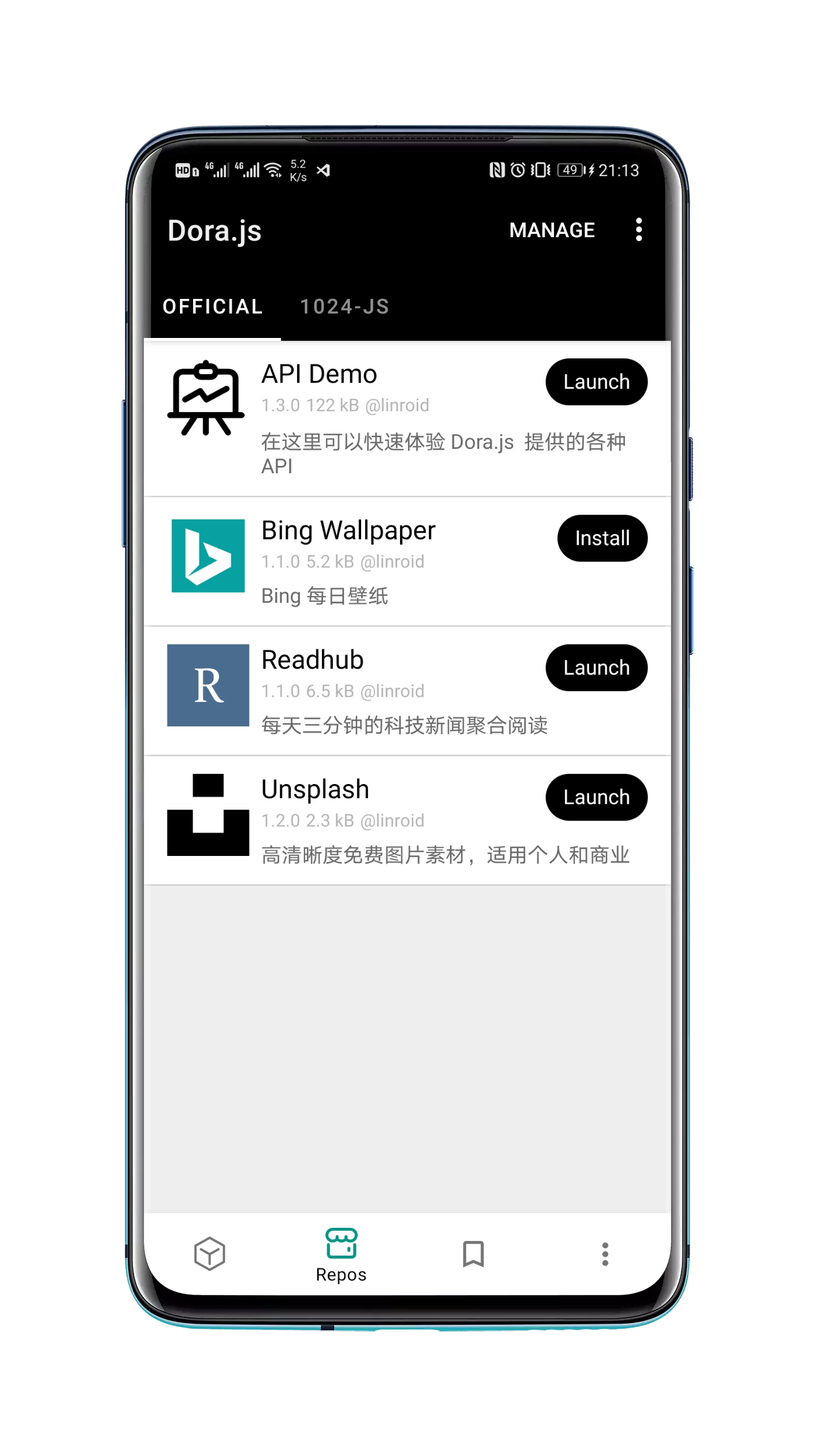
Task: Select the OFFICIAL tab
Action: pos(212,306)
